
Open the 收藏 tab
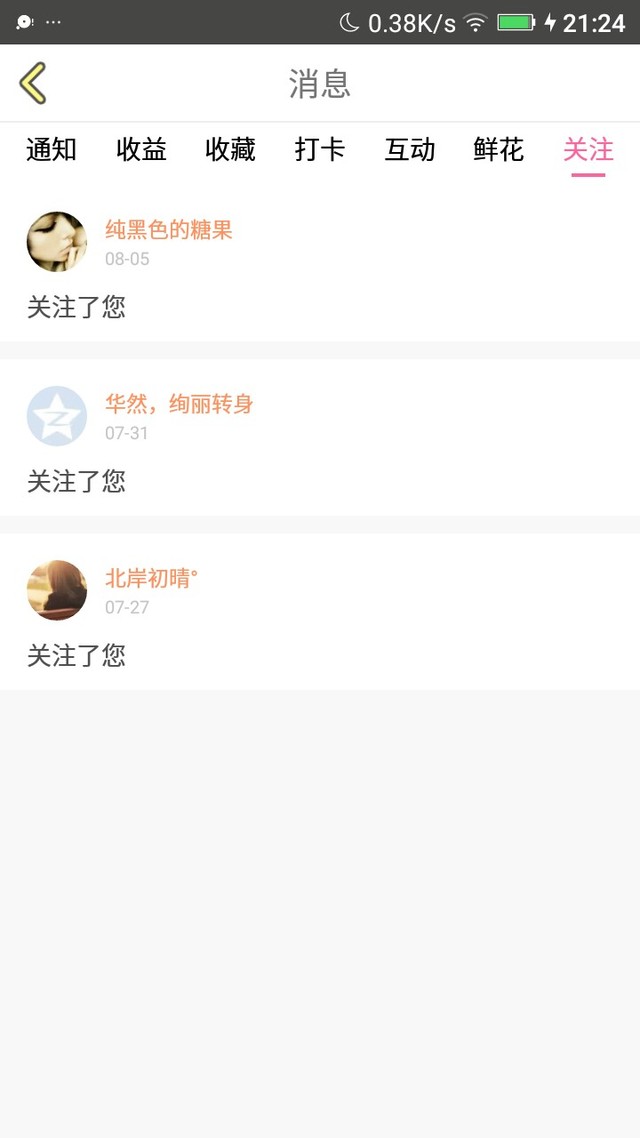point(230,150)
